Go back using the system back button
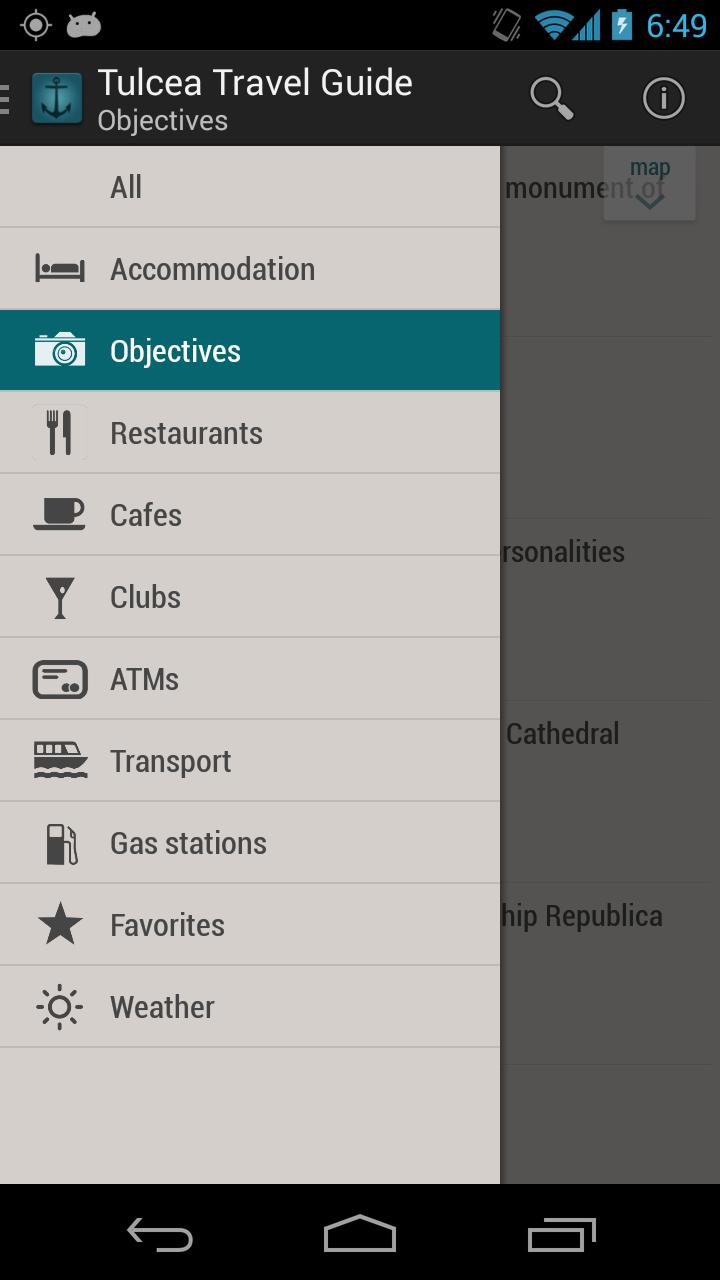Viewport: 720px width, 1280px height. coord(160,1235)
